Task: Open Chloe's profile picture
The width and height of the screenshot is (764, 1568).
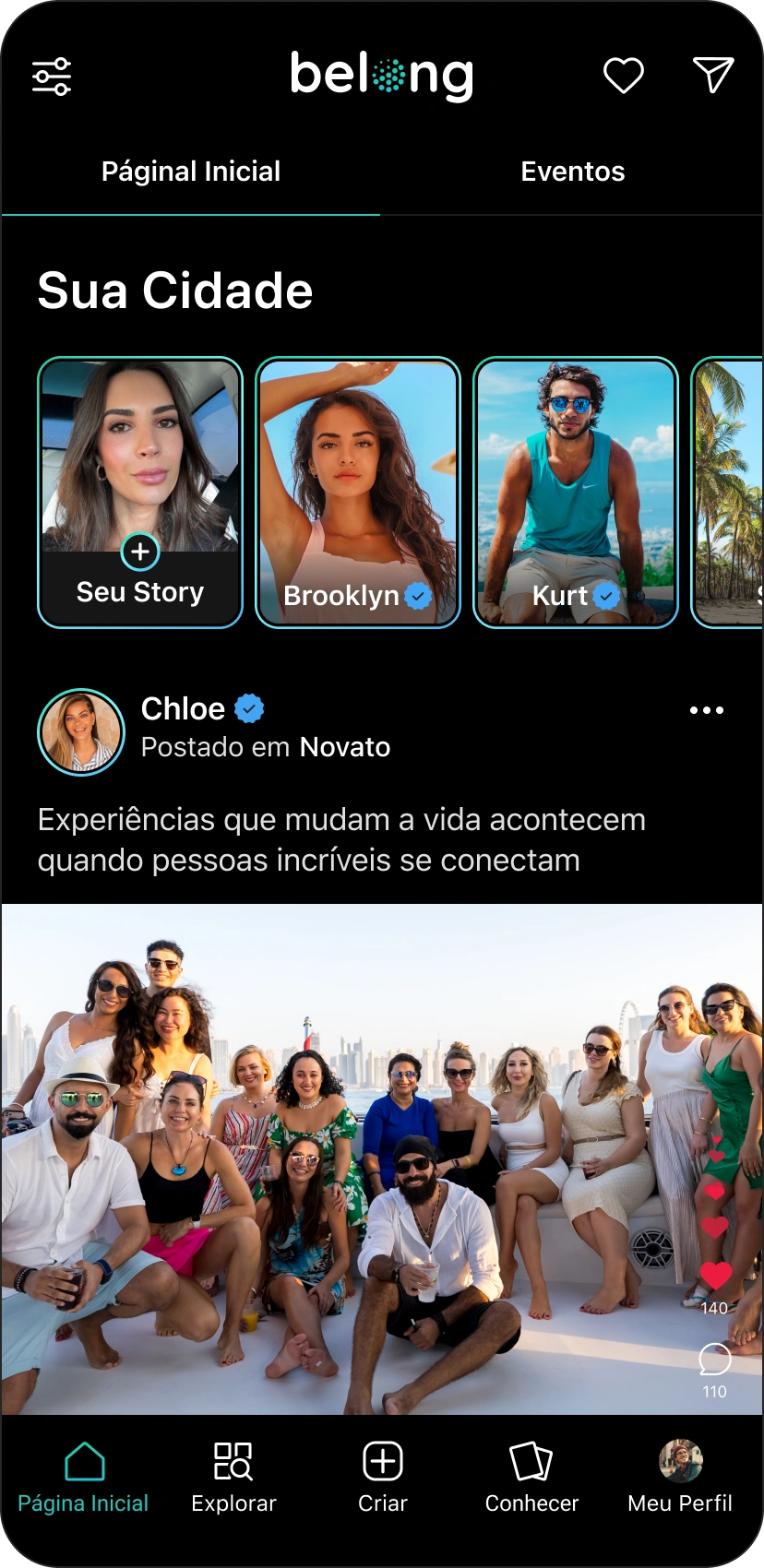Action: pyautogui.click(x=81, y=732)
